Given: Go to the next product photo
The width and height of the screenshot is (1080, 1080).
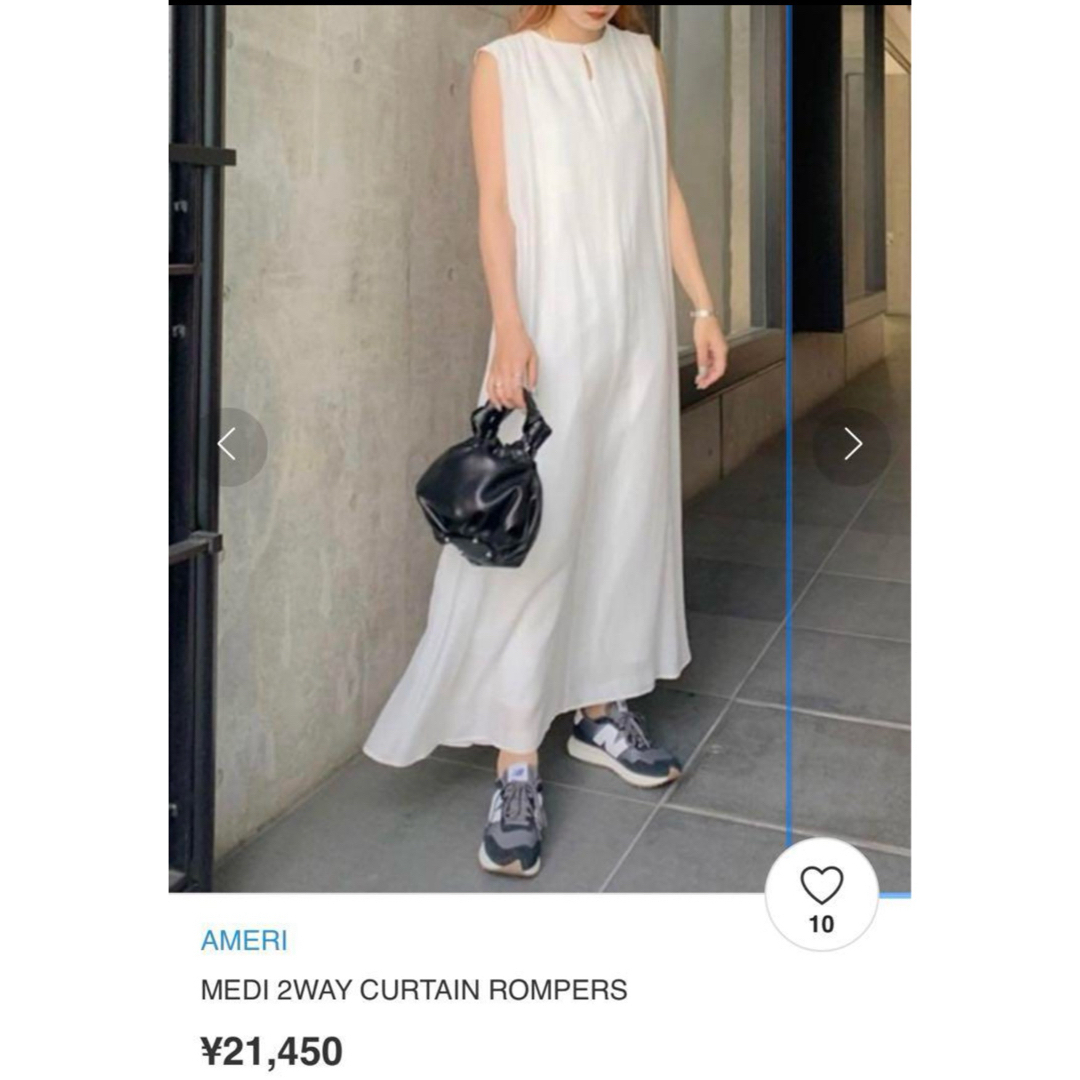Looking at the screenshot, I should (852, 445).
